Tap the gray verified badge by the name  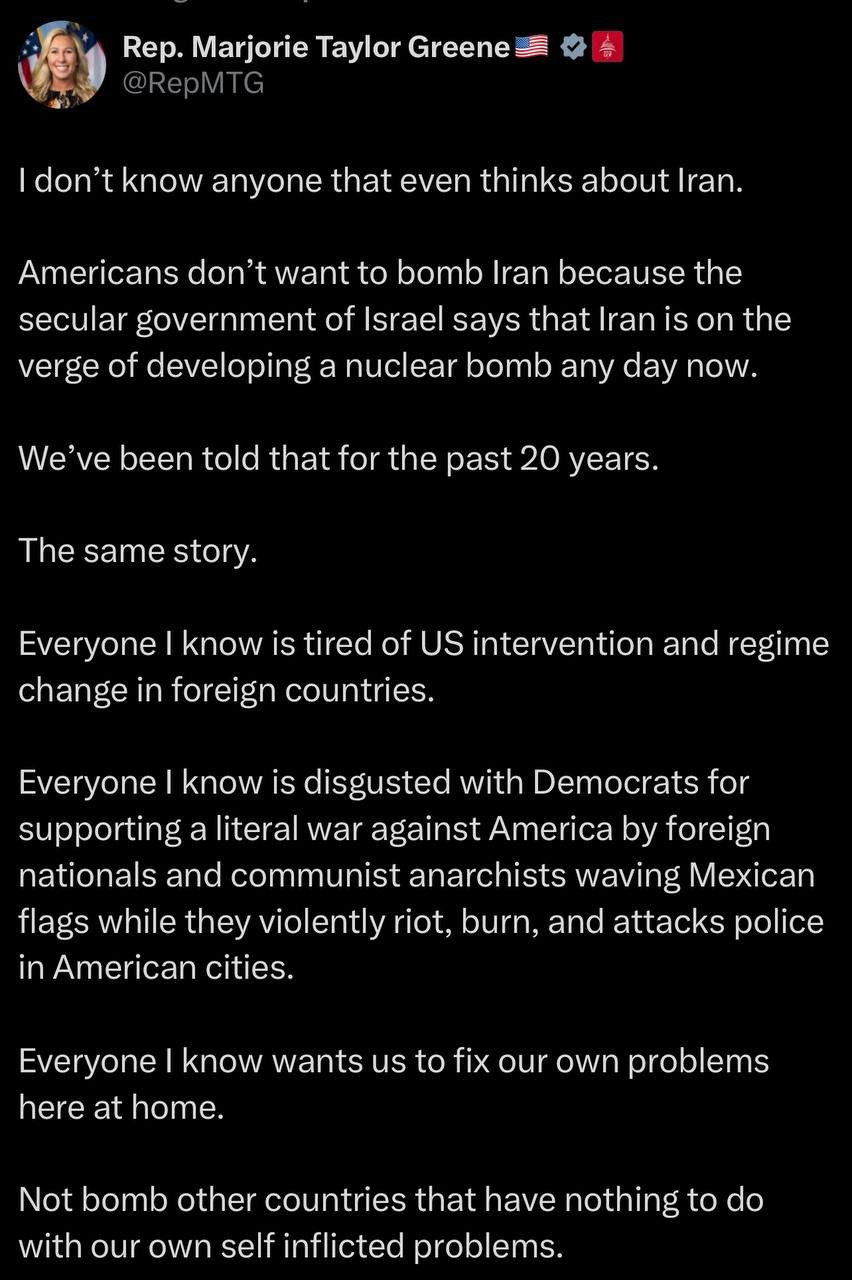point(573,46)
